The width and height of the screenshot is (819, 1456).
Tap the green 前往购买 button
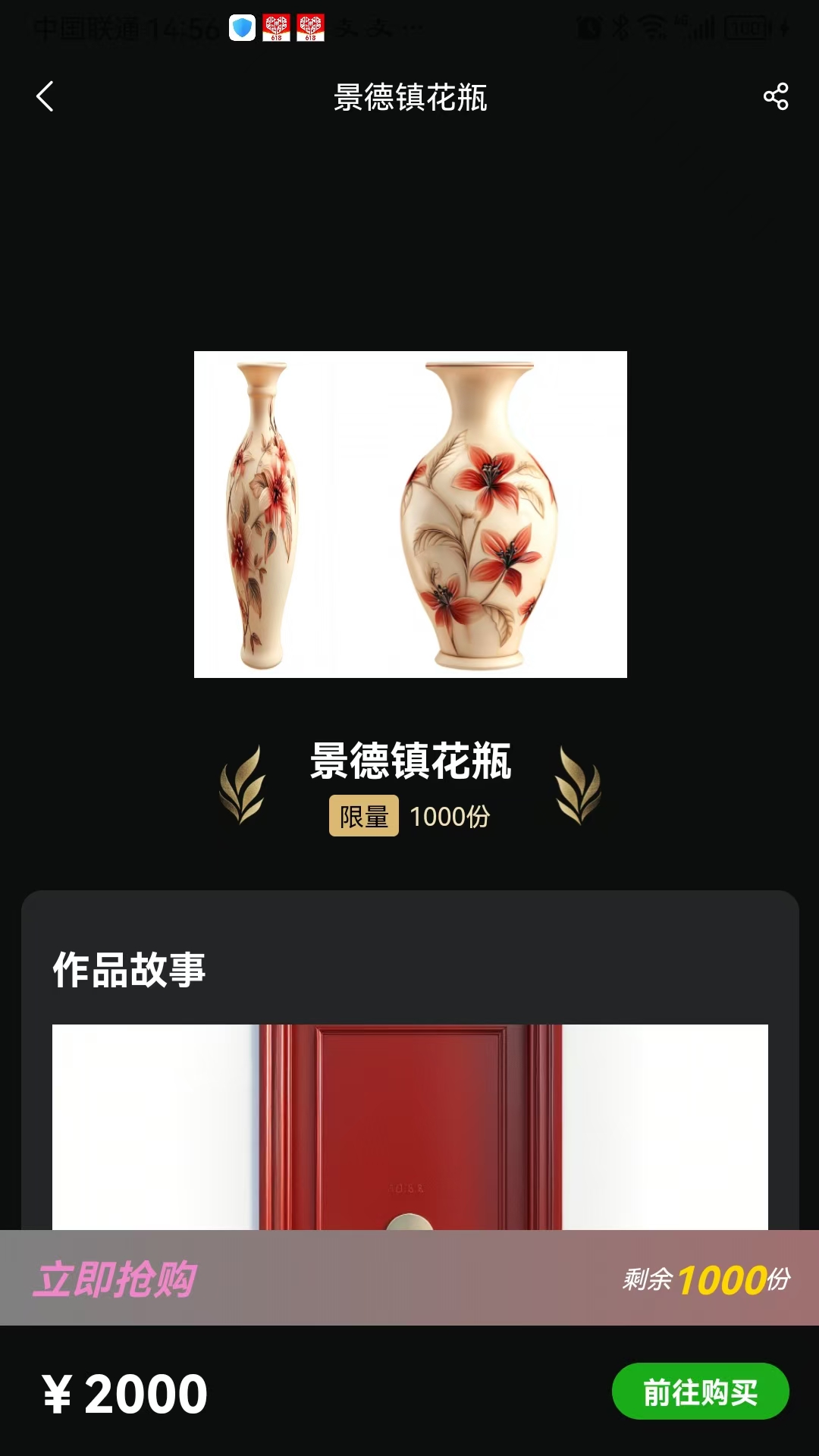click(x=700, y=1392)
